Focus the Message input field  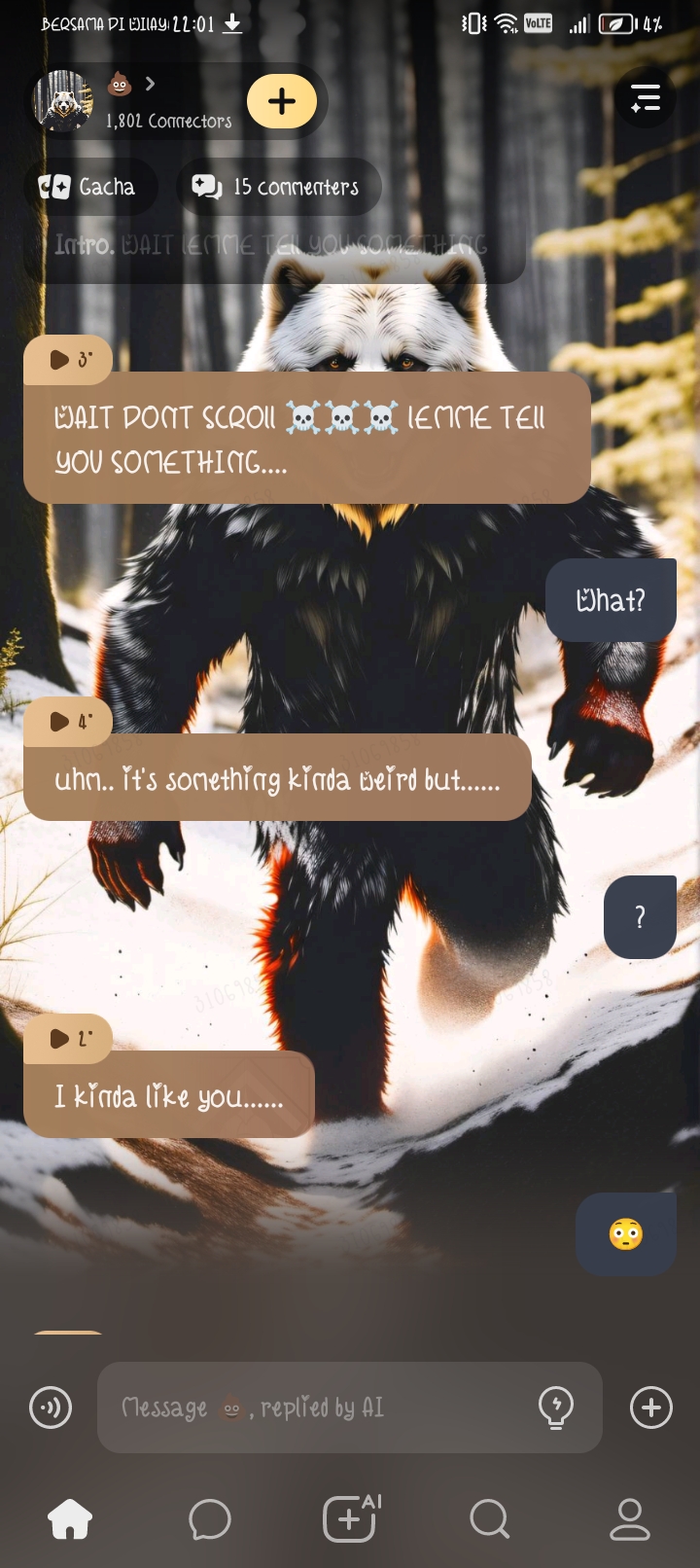[321, 1408]
